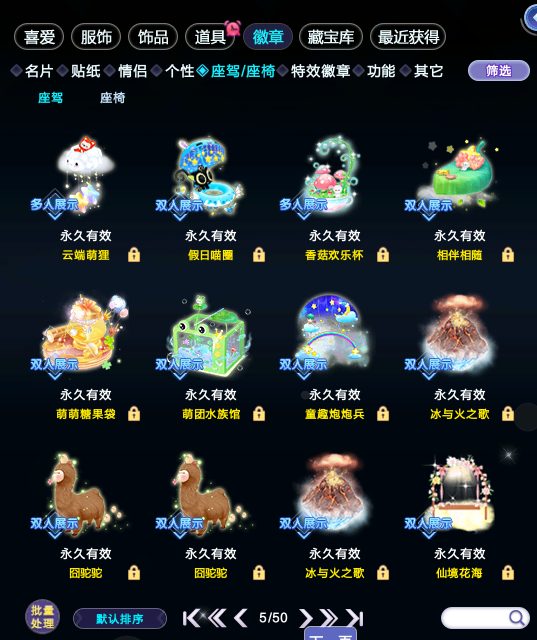Choose the 仙境花海 mount item
This screenshot has height=640, width=537.
tap(460, 496)
